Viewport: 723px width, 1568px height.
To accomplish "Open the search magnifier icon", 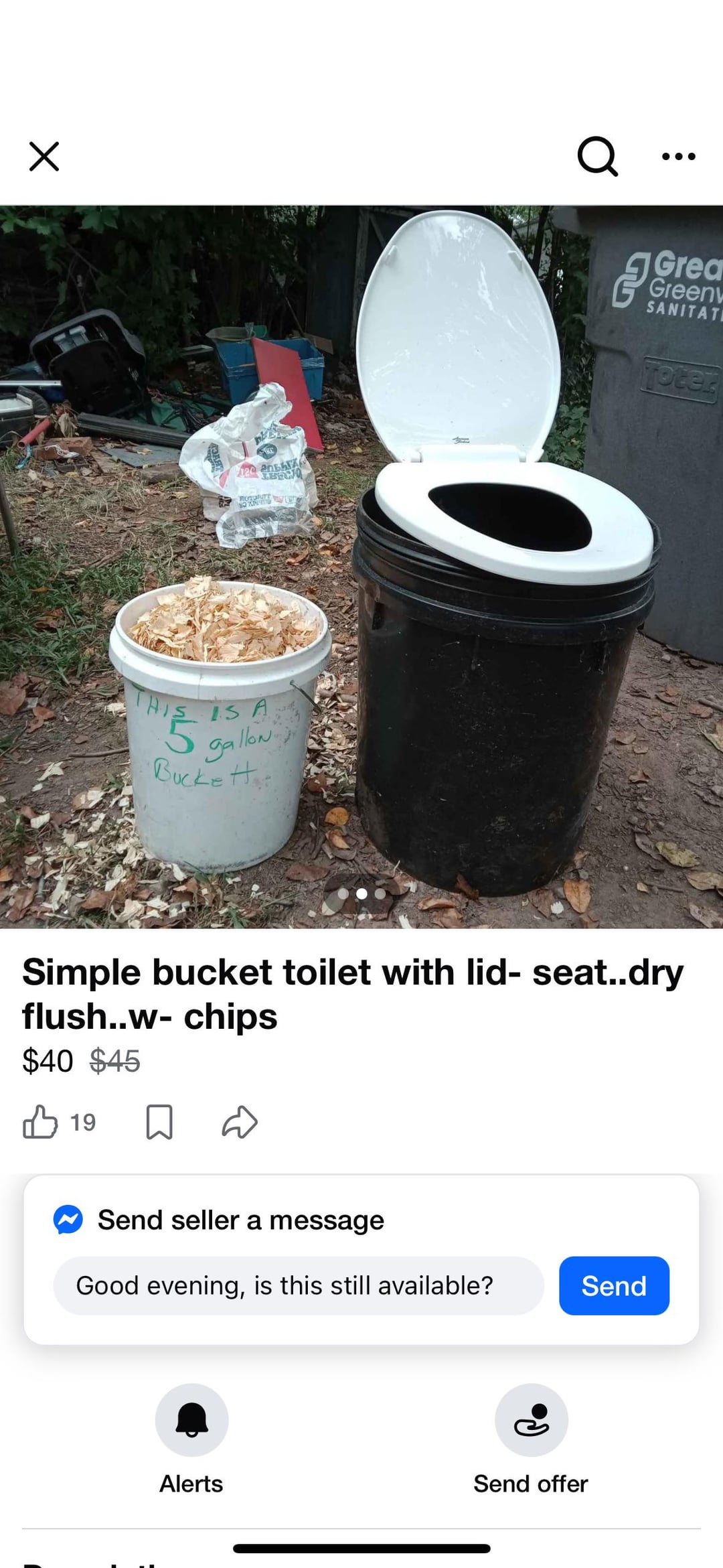I will pyautogui.click(x=597, y=157).
